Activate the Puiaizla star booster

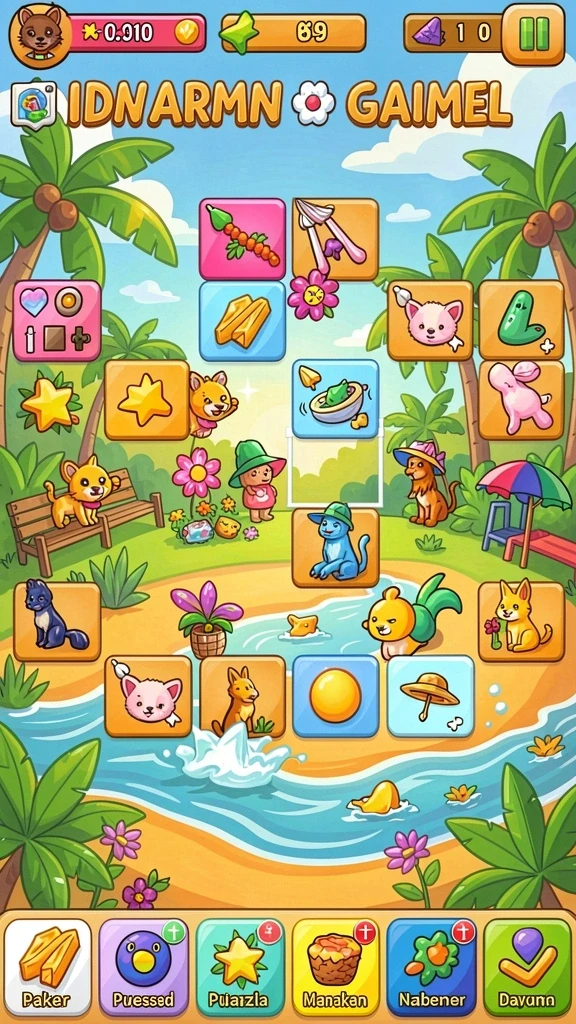pyautogui.click(x=240, y=967)
